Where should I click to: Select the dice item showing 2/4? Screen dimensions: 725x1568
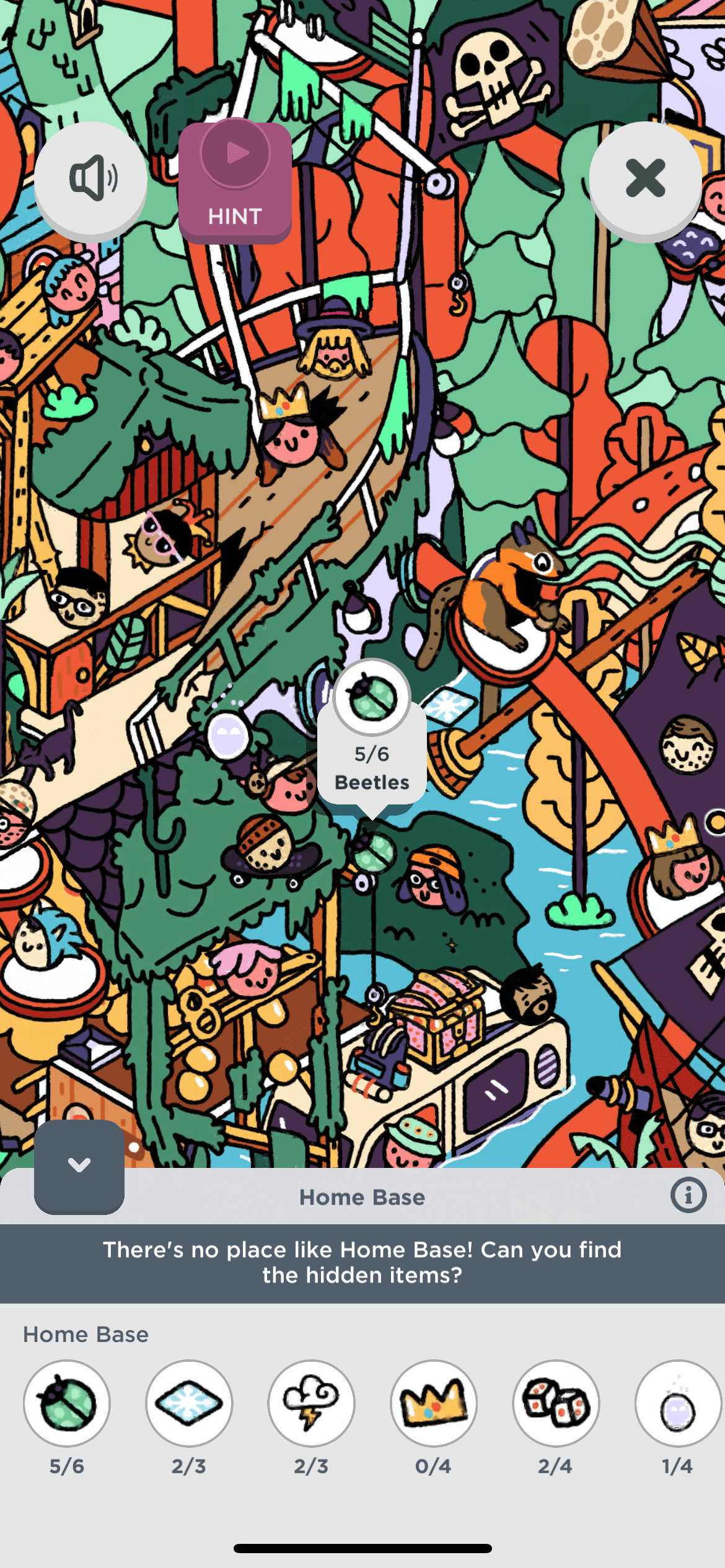pos(556,1403)
